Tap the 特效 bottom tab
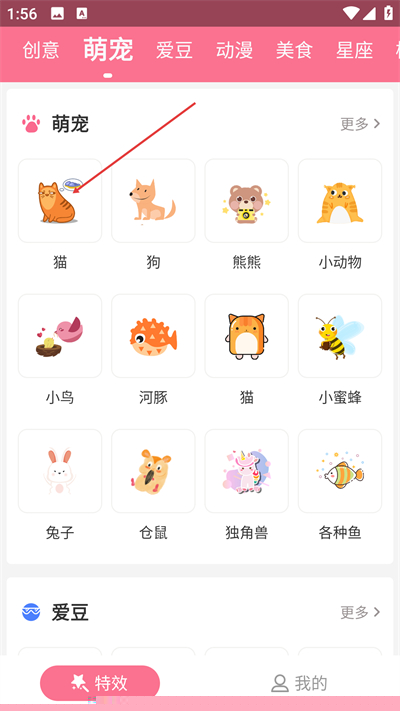 click(100, 683)
